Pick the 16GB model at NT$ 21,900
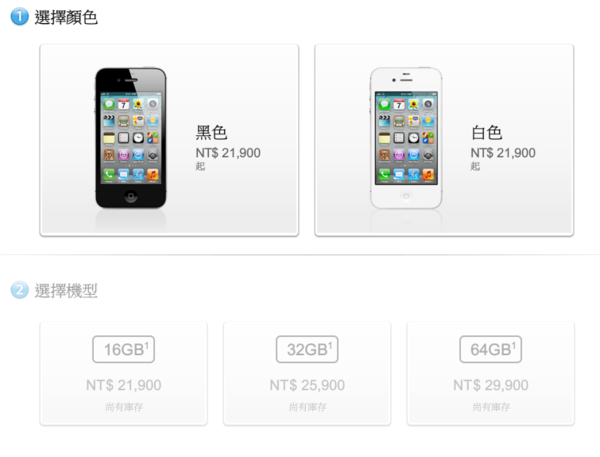The image size is (600, 457). [124, 372]
